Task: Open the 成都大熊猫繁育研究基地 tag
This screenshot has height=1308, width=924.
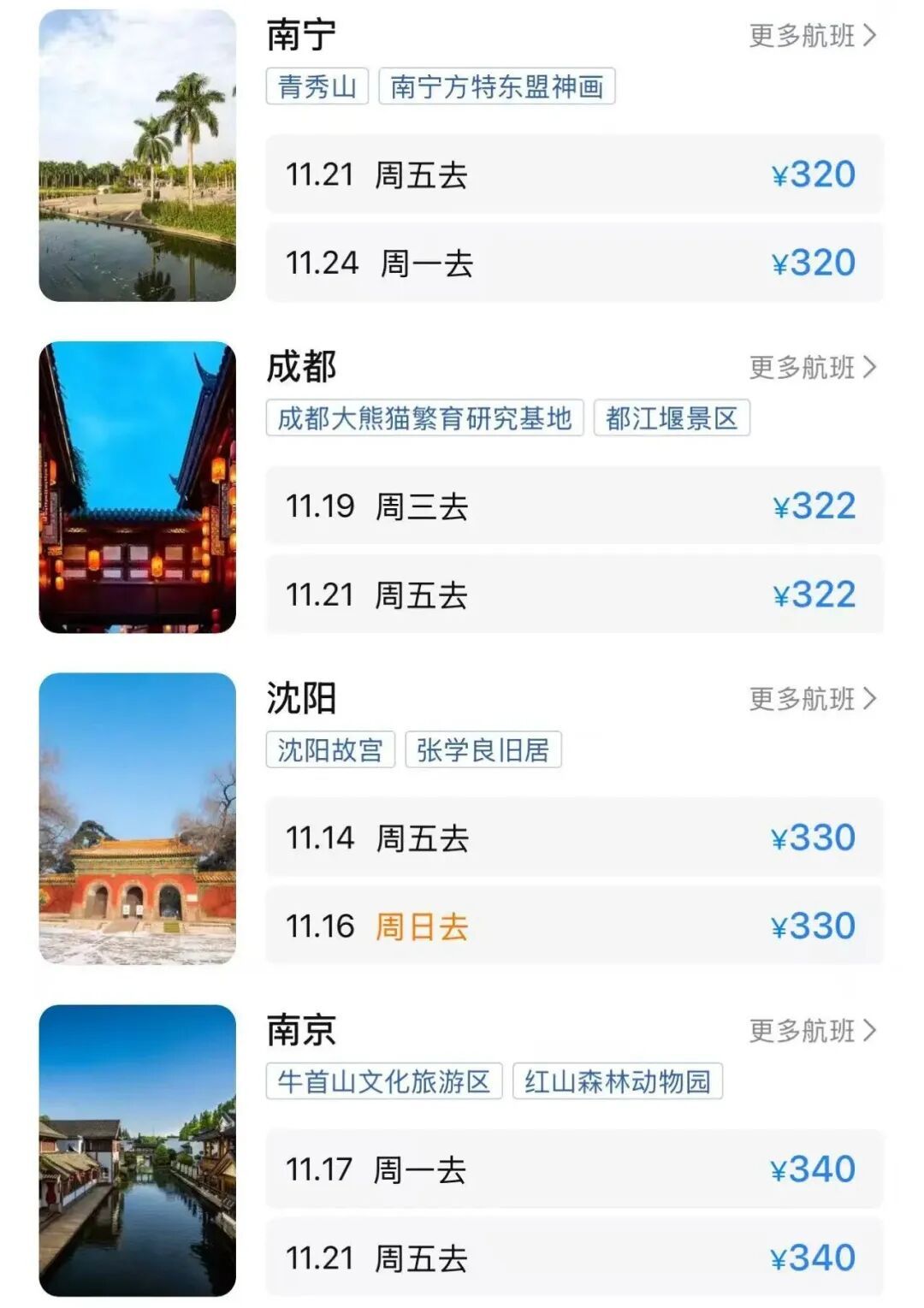Action: pyautogui.click(x=424, y=418)
